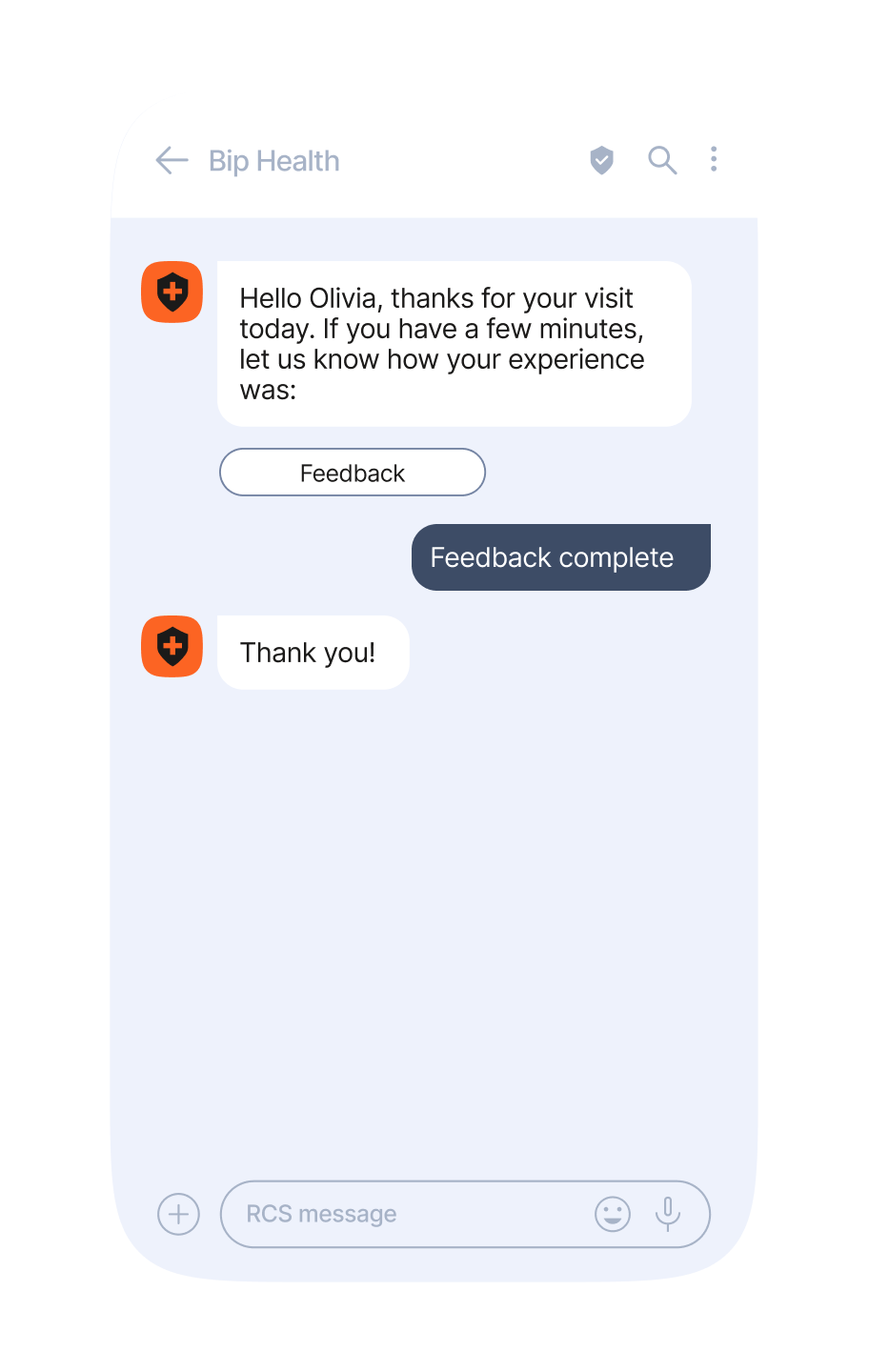Go back using the arrow icon
This screenshot has height=1372, width=869.
click(172, 160)
